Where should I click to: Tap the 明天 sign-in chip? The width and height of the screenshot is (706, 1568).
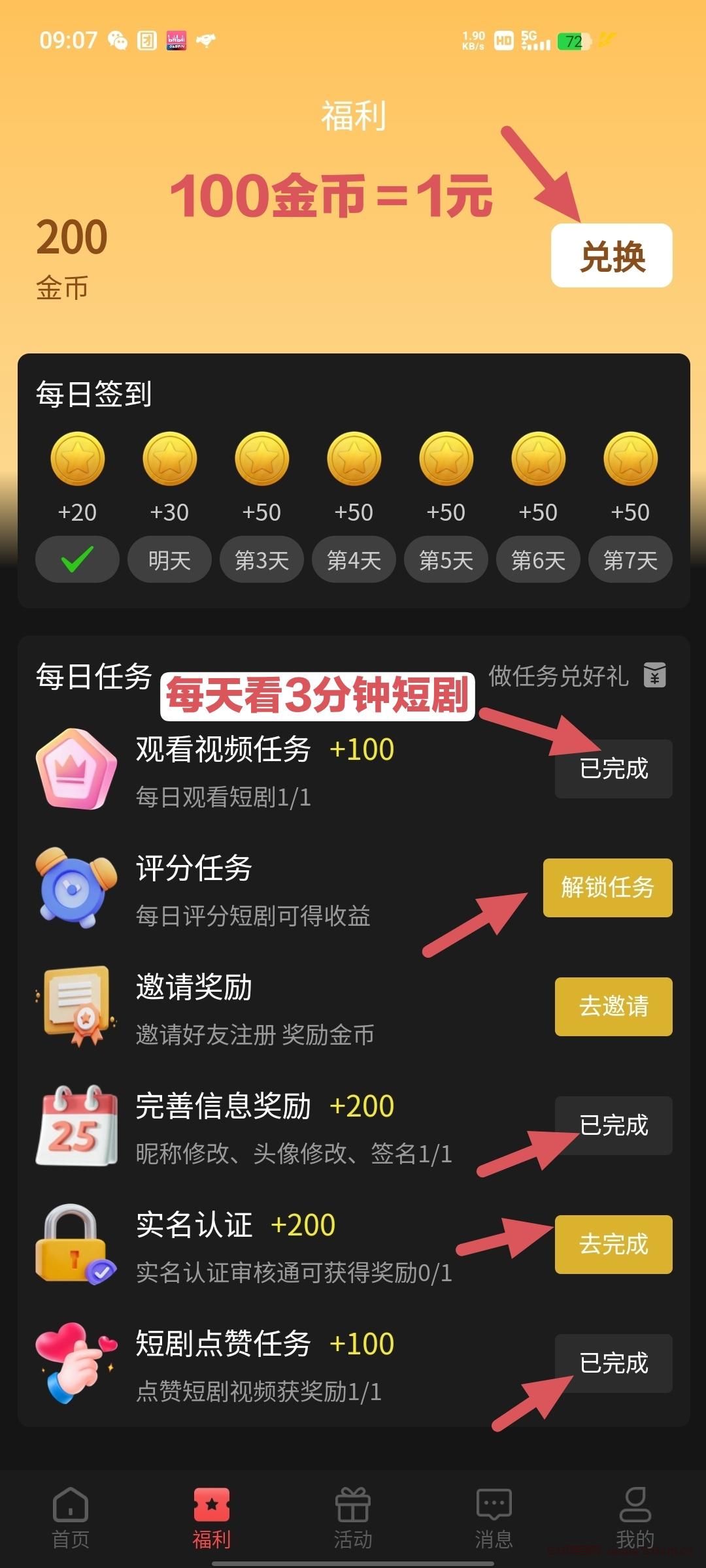point(169,559)
